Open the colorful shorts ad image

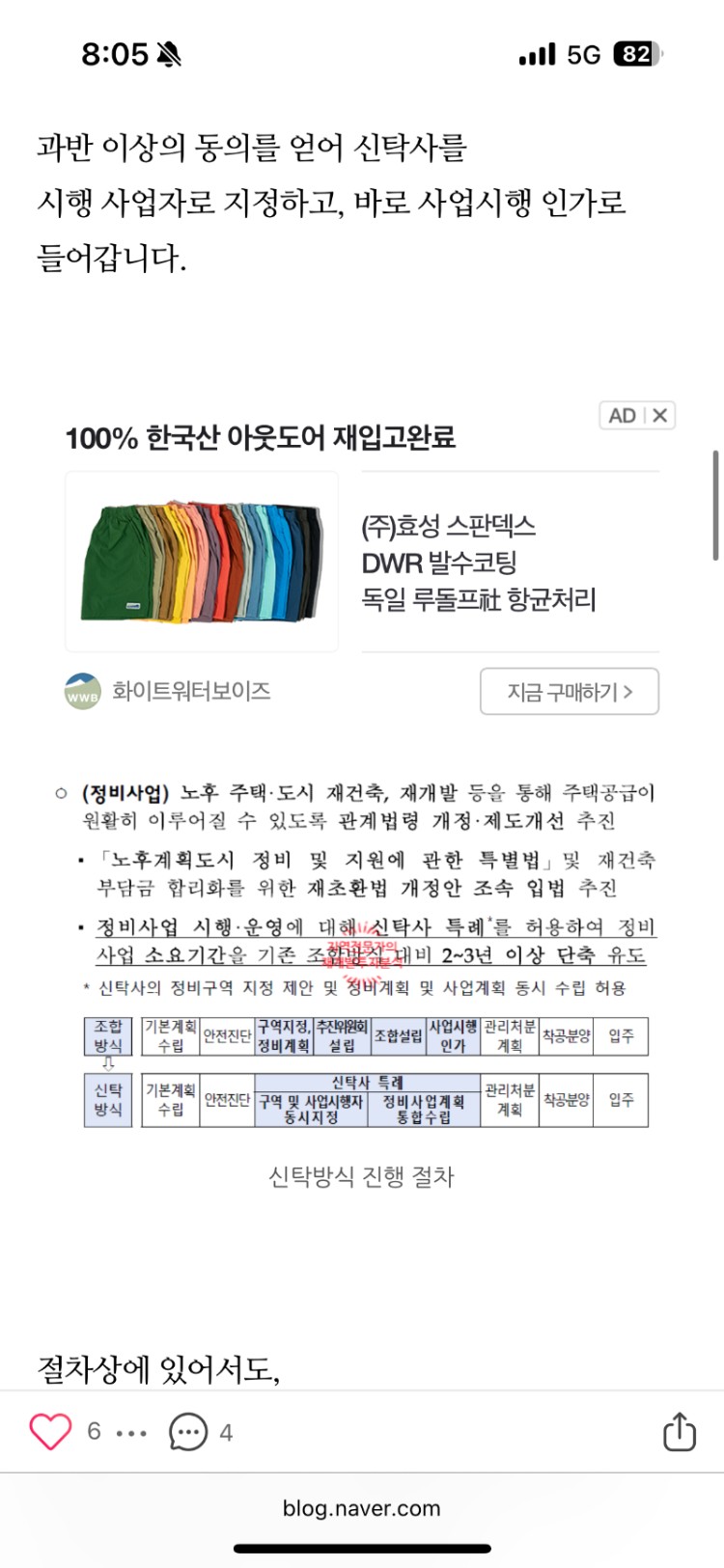pos(202,562)
